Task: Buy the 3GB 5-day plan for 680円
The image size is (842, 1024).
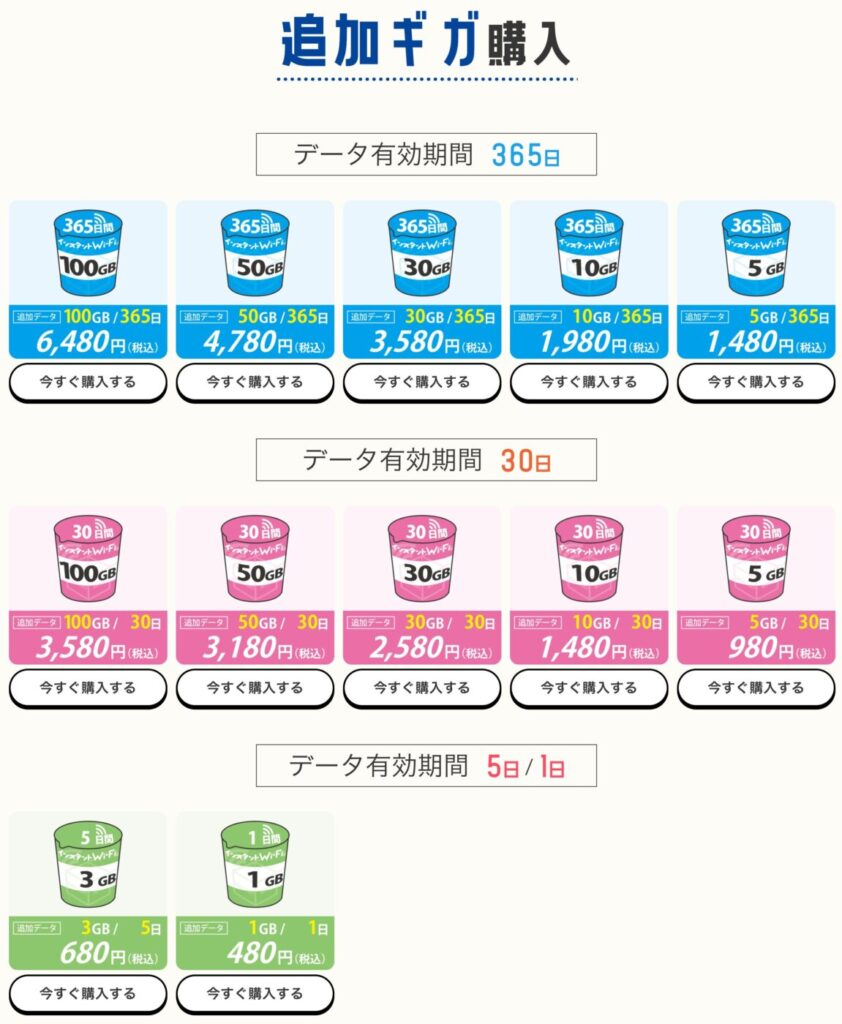Action: (88, 994)
